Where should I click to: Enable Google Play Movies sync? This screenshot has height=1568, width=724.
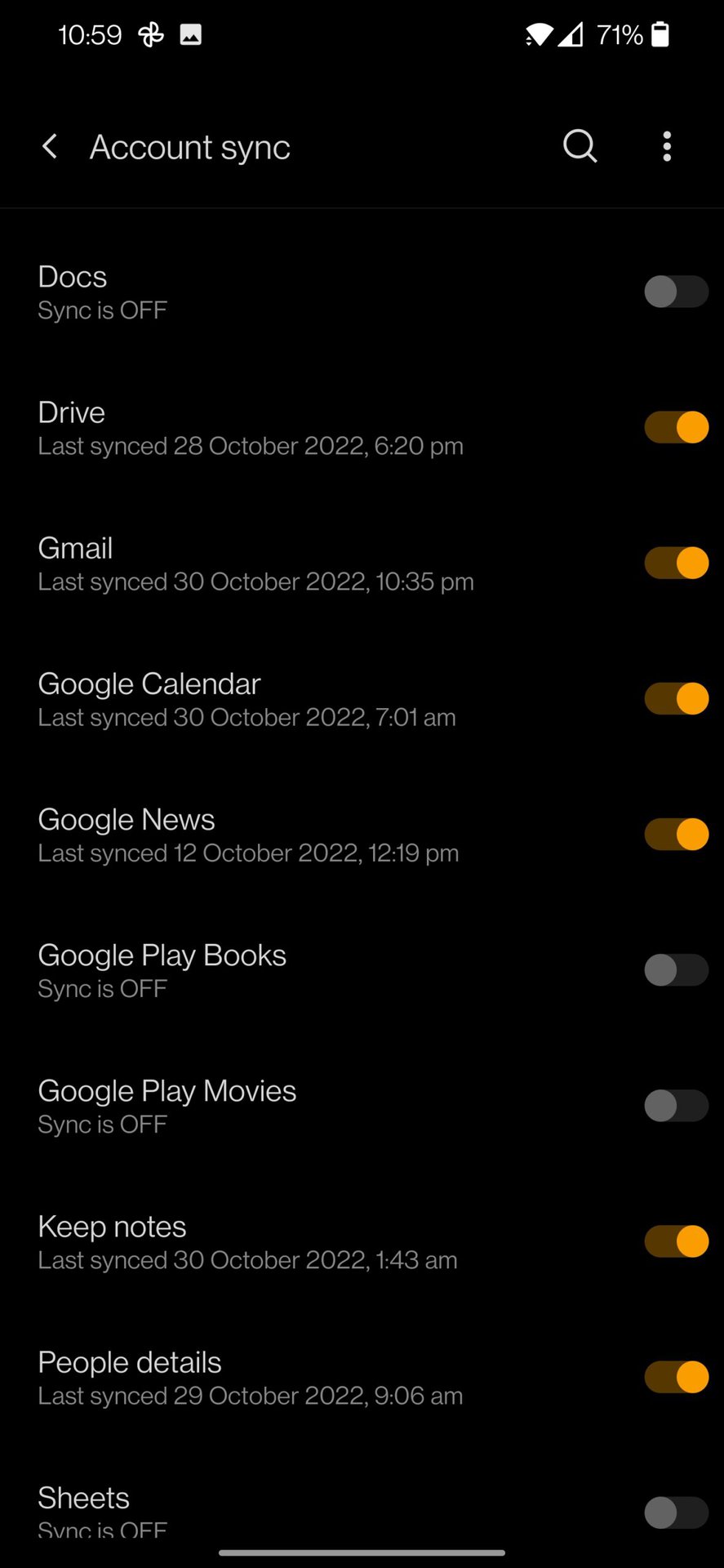676,1105
